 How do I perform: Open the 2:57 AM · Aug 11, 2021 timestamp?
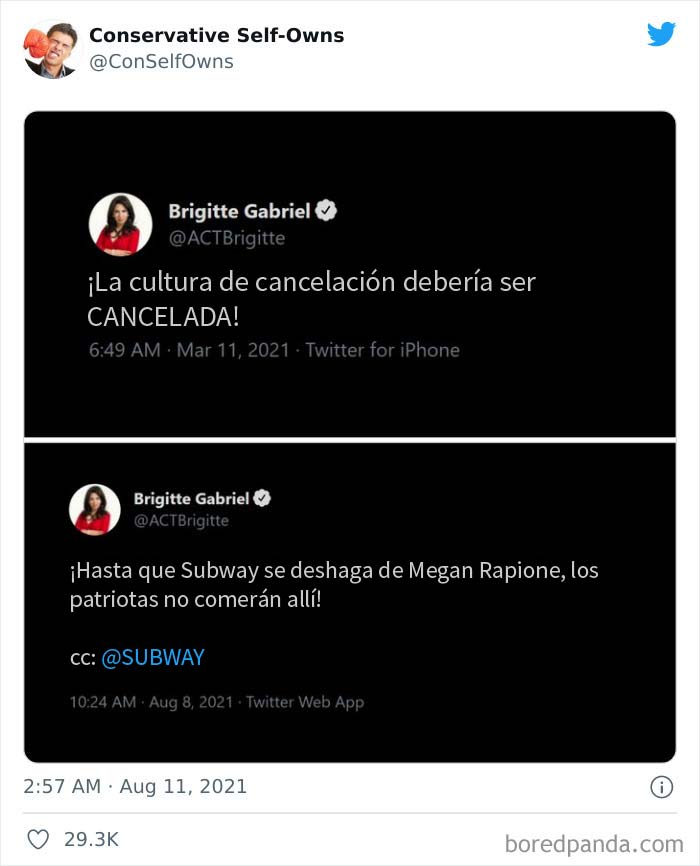pos(135,786)
